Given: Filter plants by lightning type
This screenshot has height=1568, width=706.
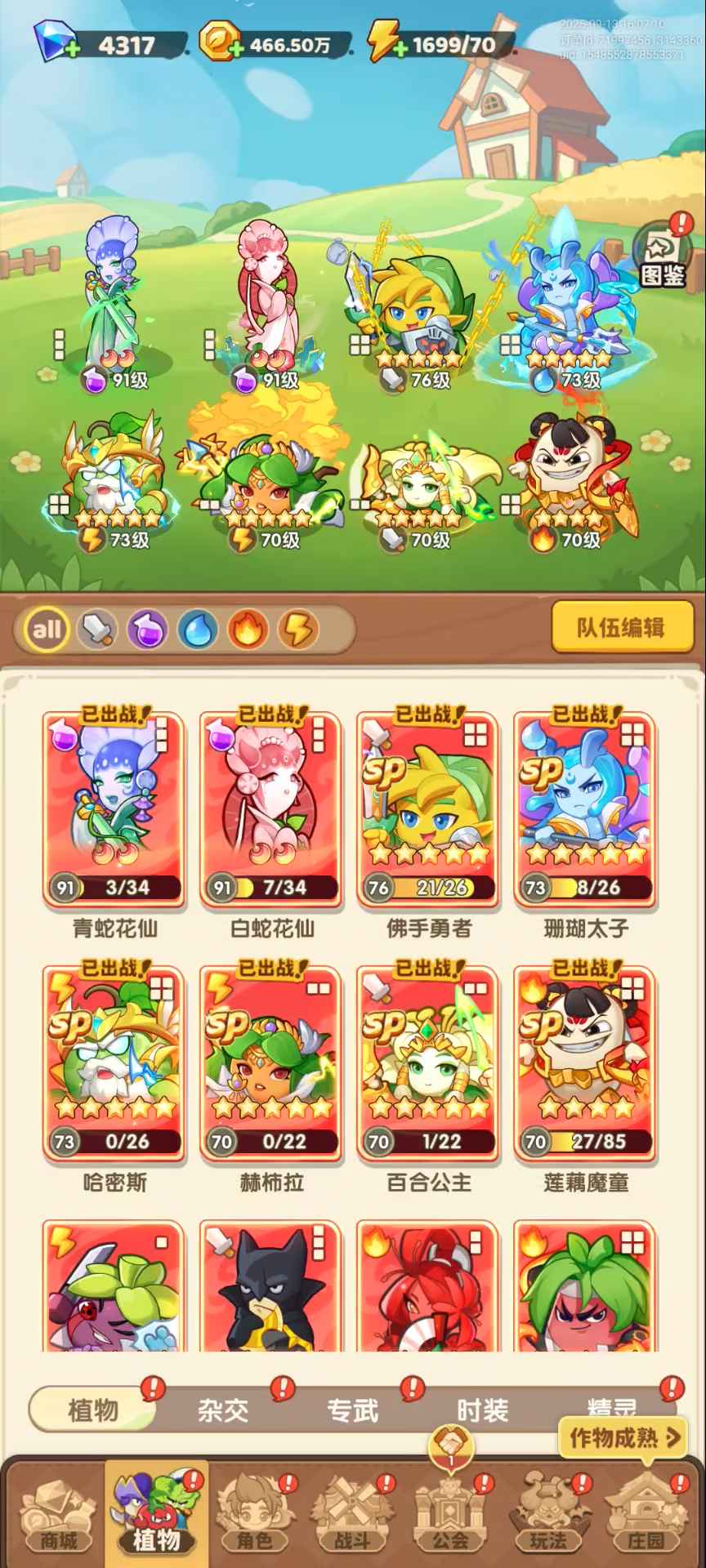Looking at the screenshot, I should point(298,629).
